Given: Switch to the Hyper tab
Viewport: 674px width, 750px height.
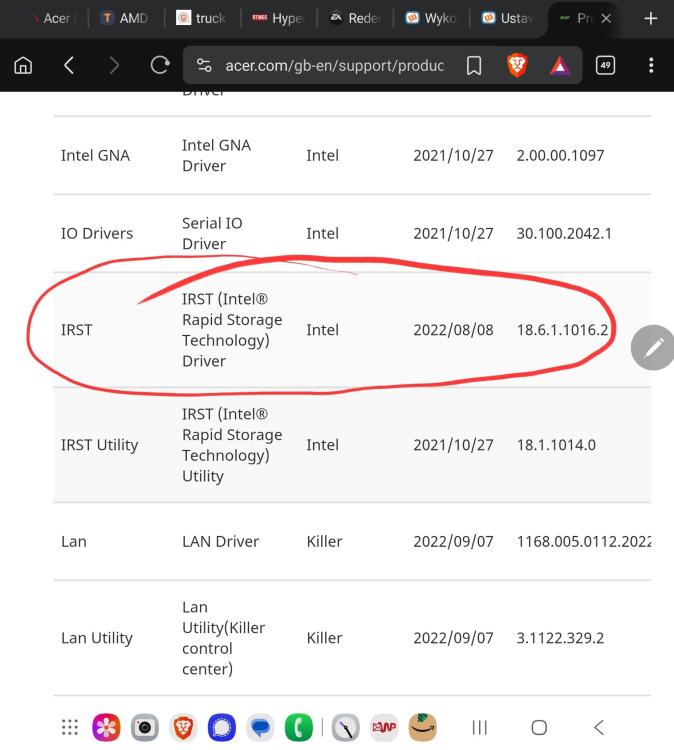Looking at the screenshot, I should [277, 19].
